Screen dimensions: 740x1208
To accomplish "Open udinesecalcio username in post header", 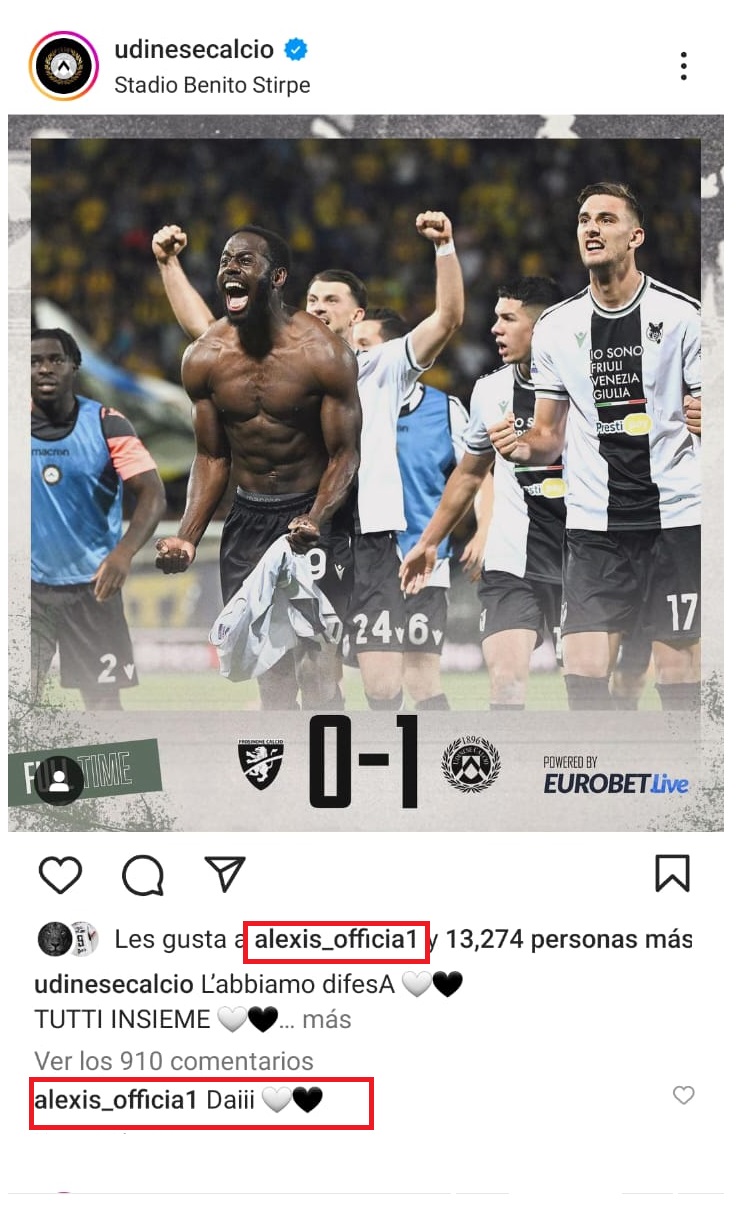I will click(x=194, y=49).
